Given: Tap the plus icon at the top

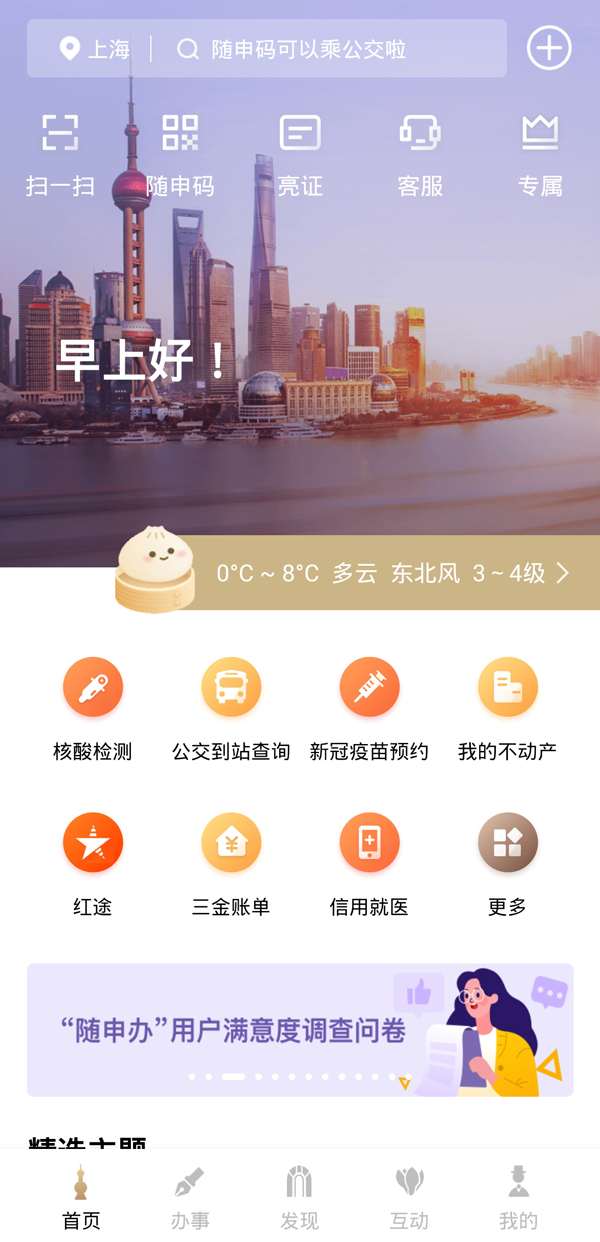Looking at the screenshot, I should coord(549,48).
